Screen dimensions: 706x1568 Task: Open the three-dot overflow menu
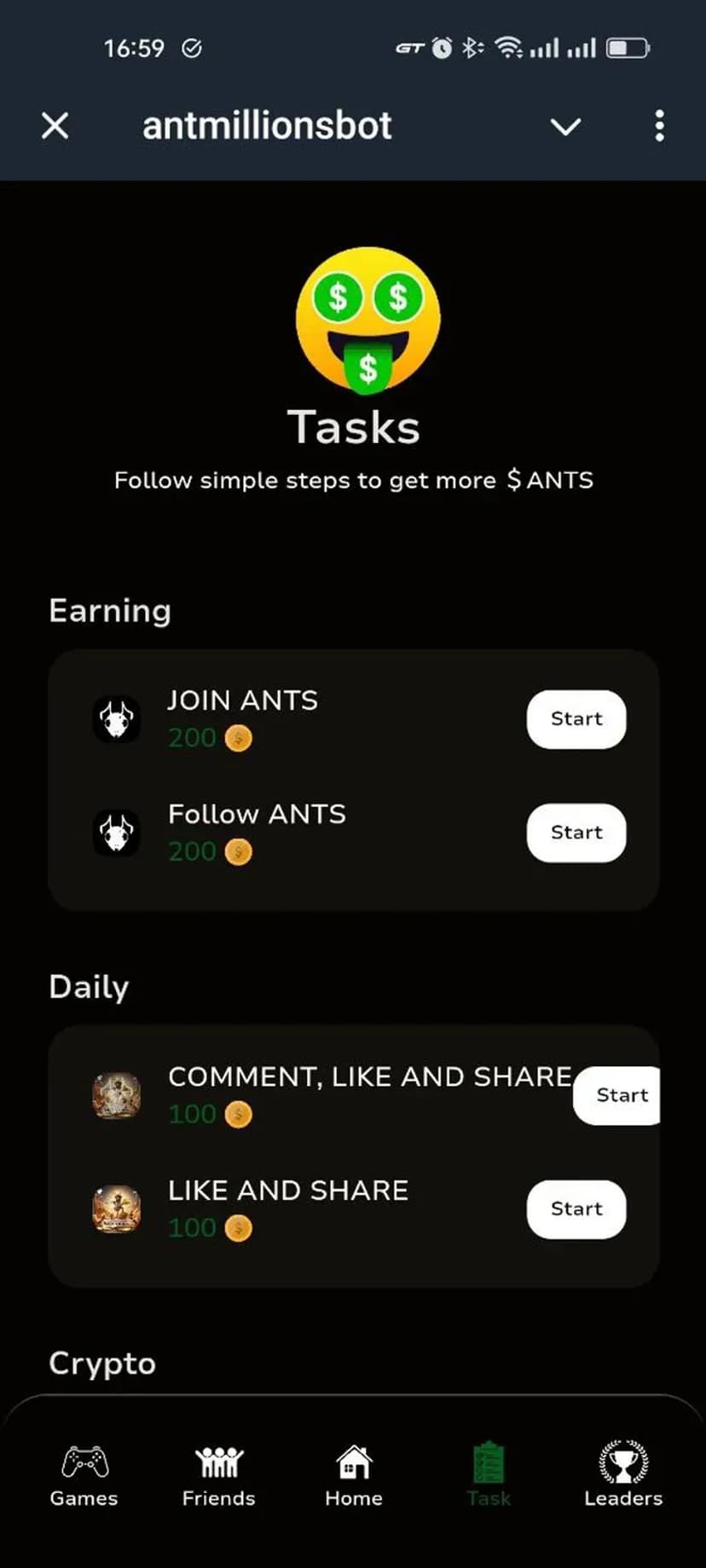click(659, 126)
